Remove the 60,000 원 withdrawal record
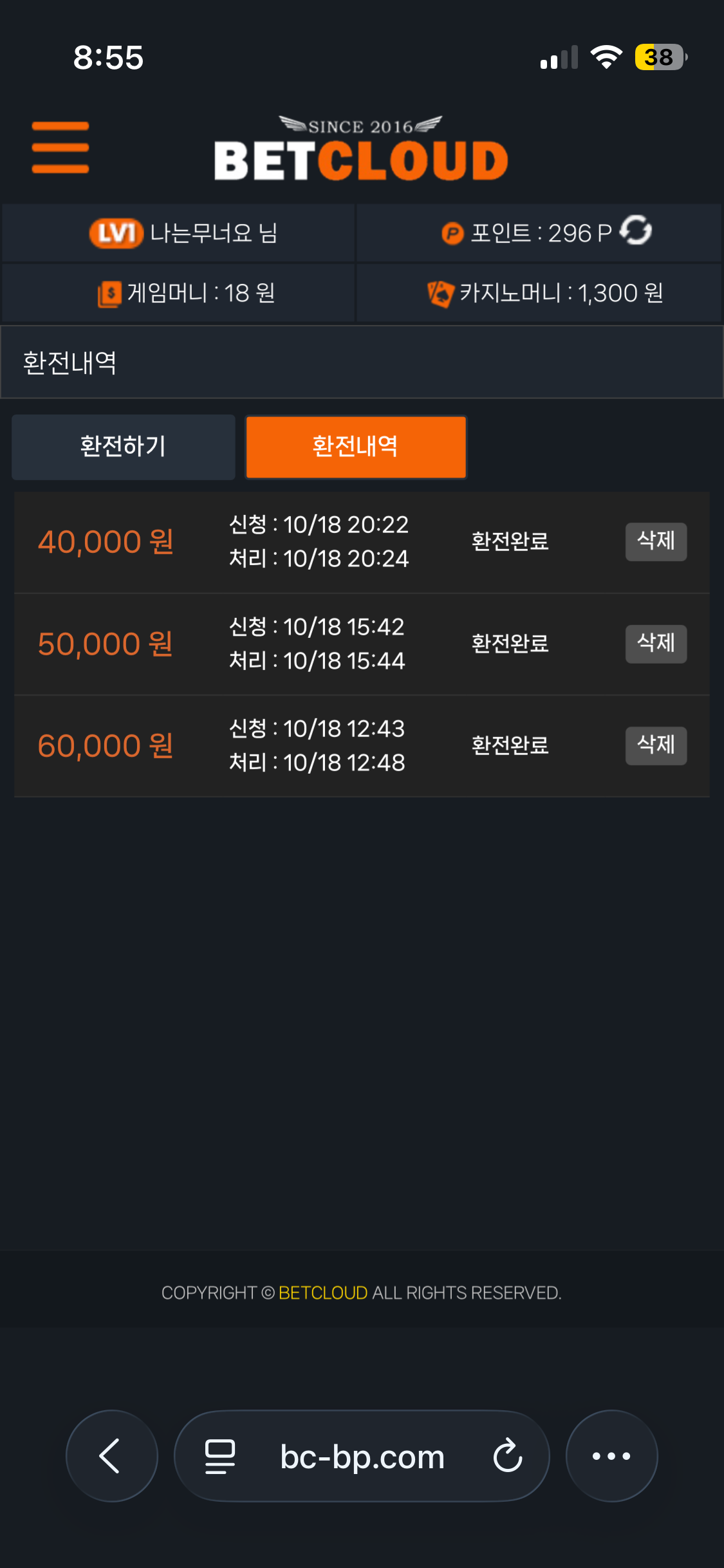 [655, 745]
